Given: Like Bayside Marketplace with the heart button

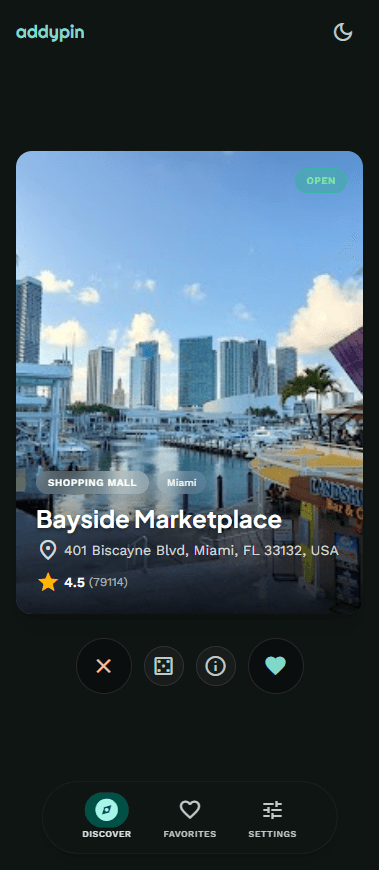Looking at the screenshot, I should pos(276,666).
